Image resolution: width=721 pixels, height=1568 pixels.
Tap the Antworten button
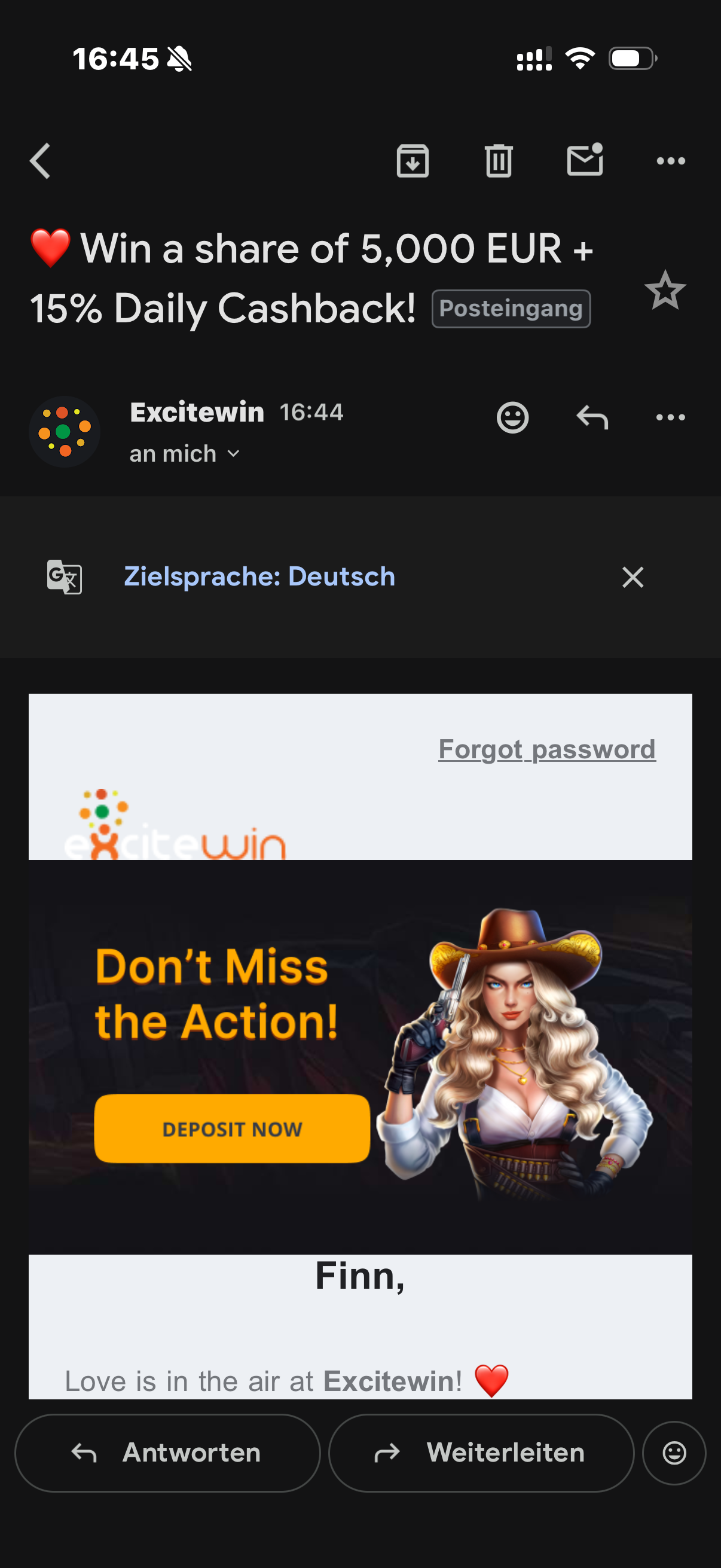[167, 1453]
